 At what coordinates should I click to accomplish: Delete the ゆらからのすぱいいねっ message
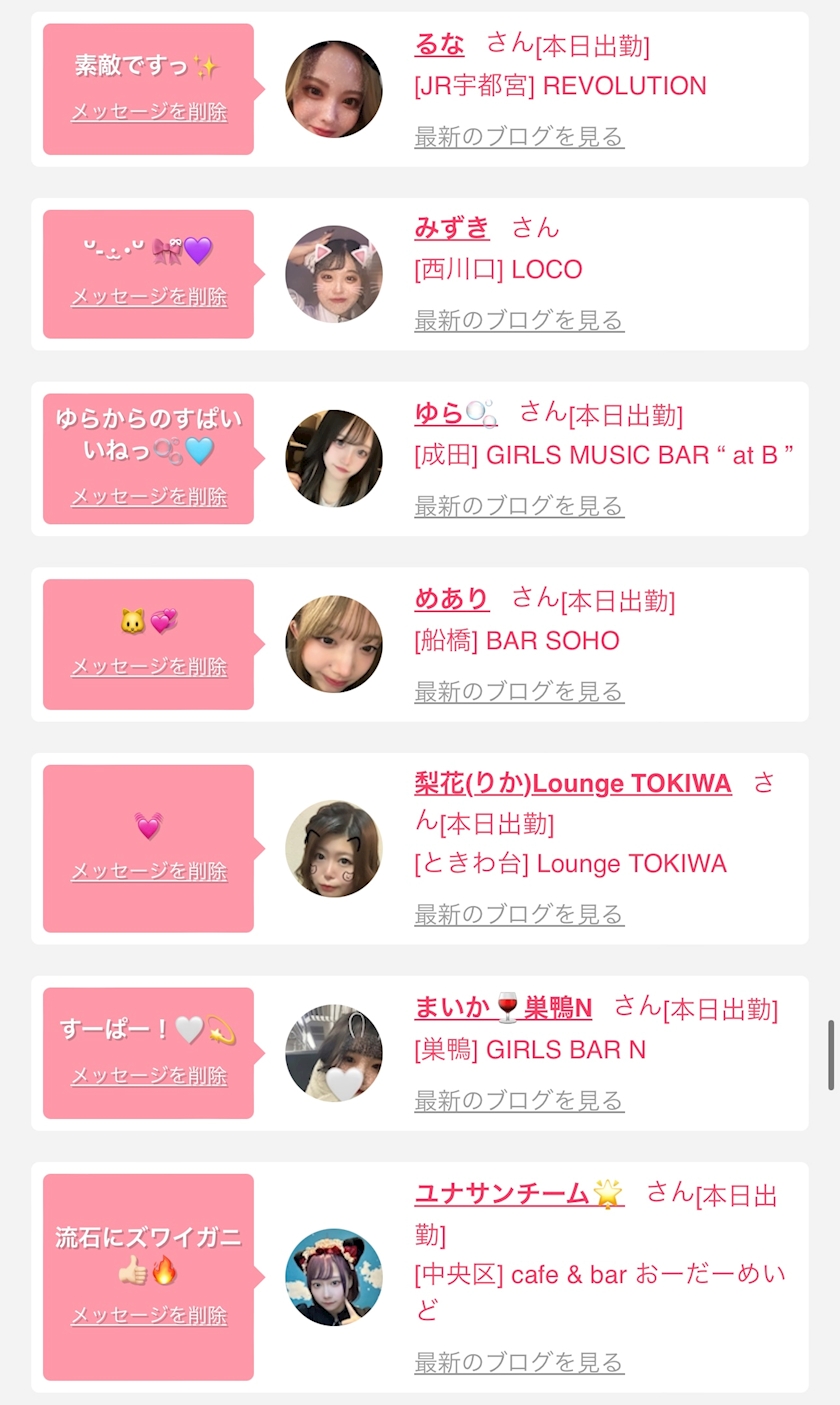pyautogui.click(x=149, y=497)
